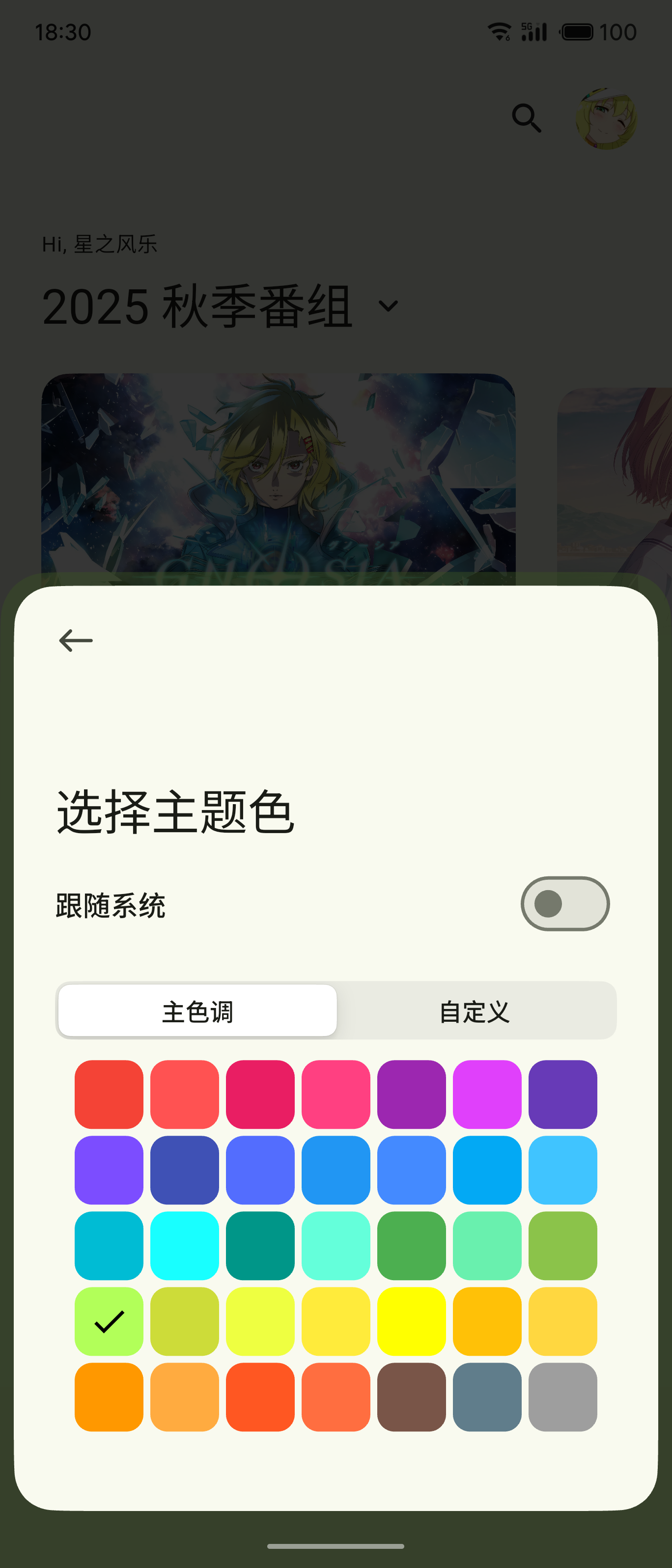Choose the pure yellow color swatch
This screenshot has width=672, height=1568.
coord(412,1321)
